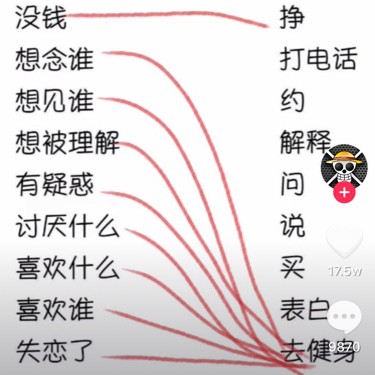Open the creator's skull avatar profile
This screenshot has height=375, width=375.
point(344,168)
